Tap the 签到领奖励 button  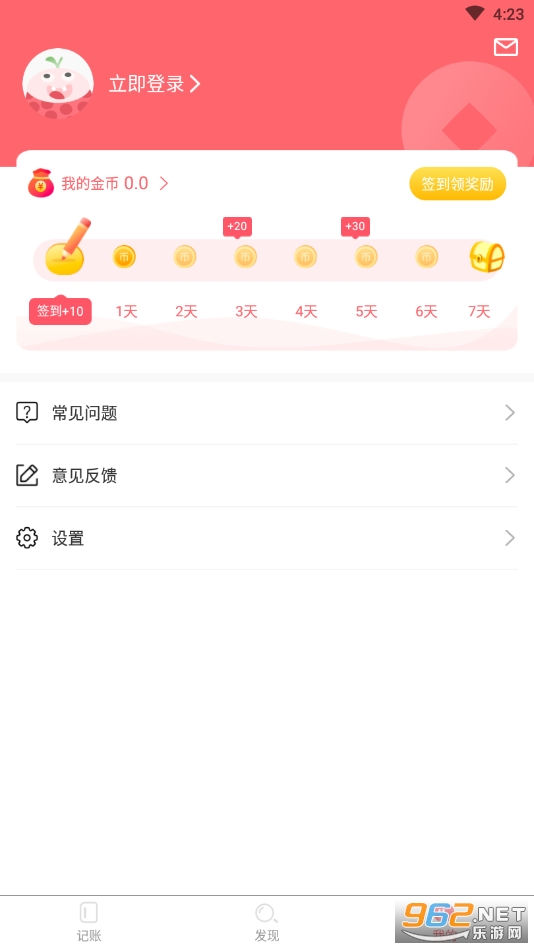[x=458, y=184]
